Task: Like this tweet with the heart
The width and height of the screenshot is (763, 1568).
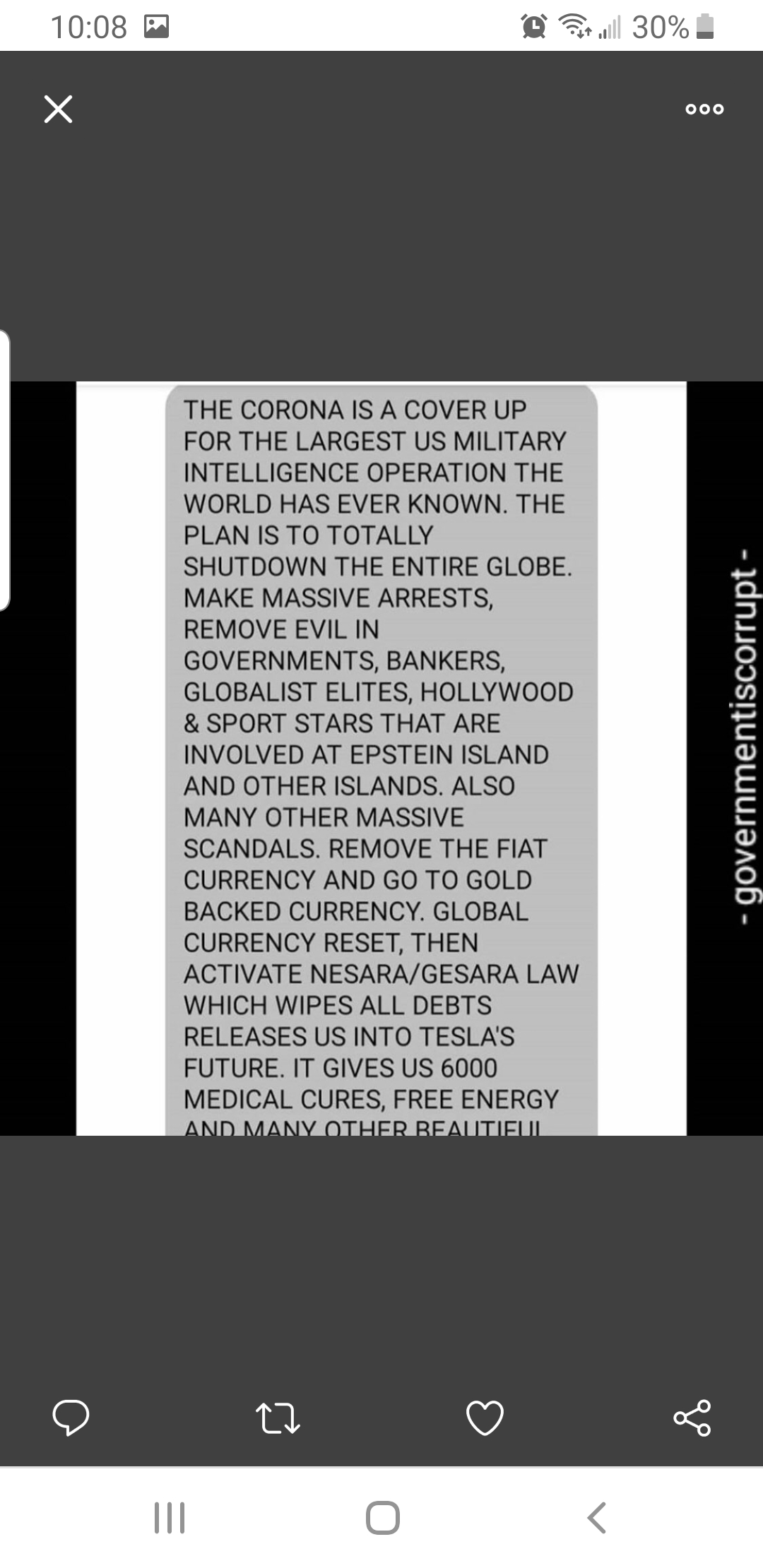Action: click(485, 1417)
